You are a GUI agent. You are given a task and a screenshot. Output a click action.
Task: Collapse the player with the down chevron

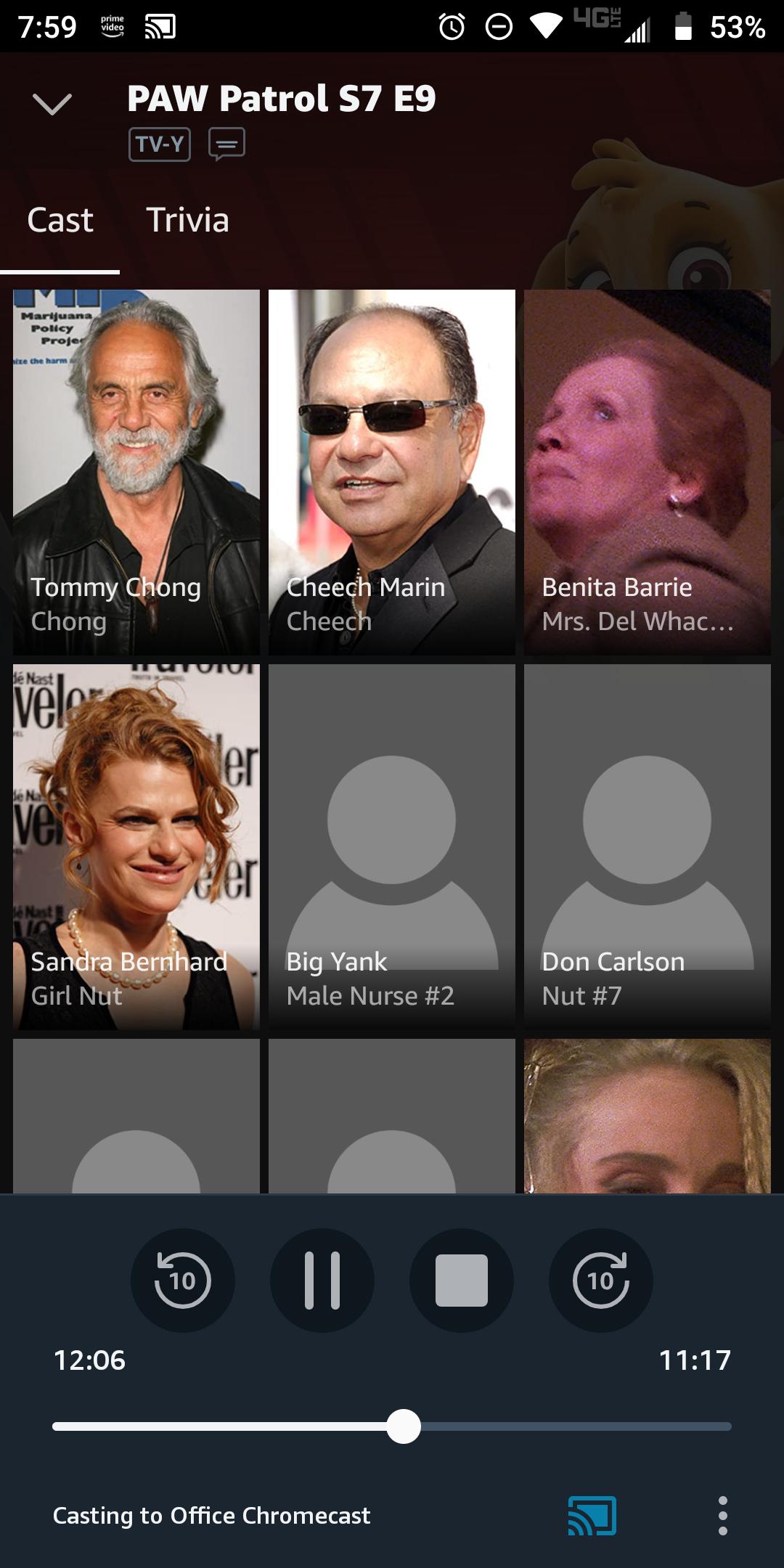pyautogui.click(x=52, y=104)
